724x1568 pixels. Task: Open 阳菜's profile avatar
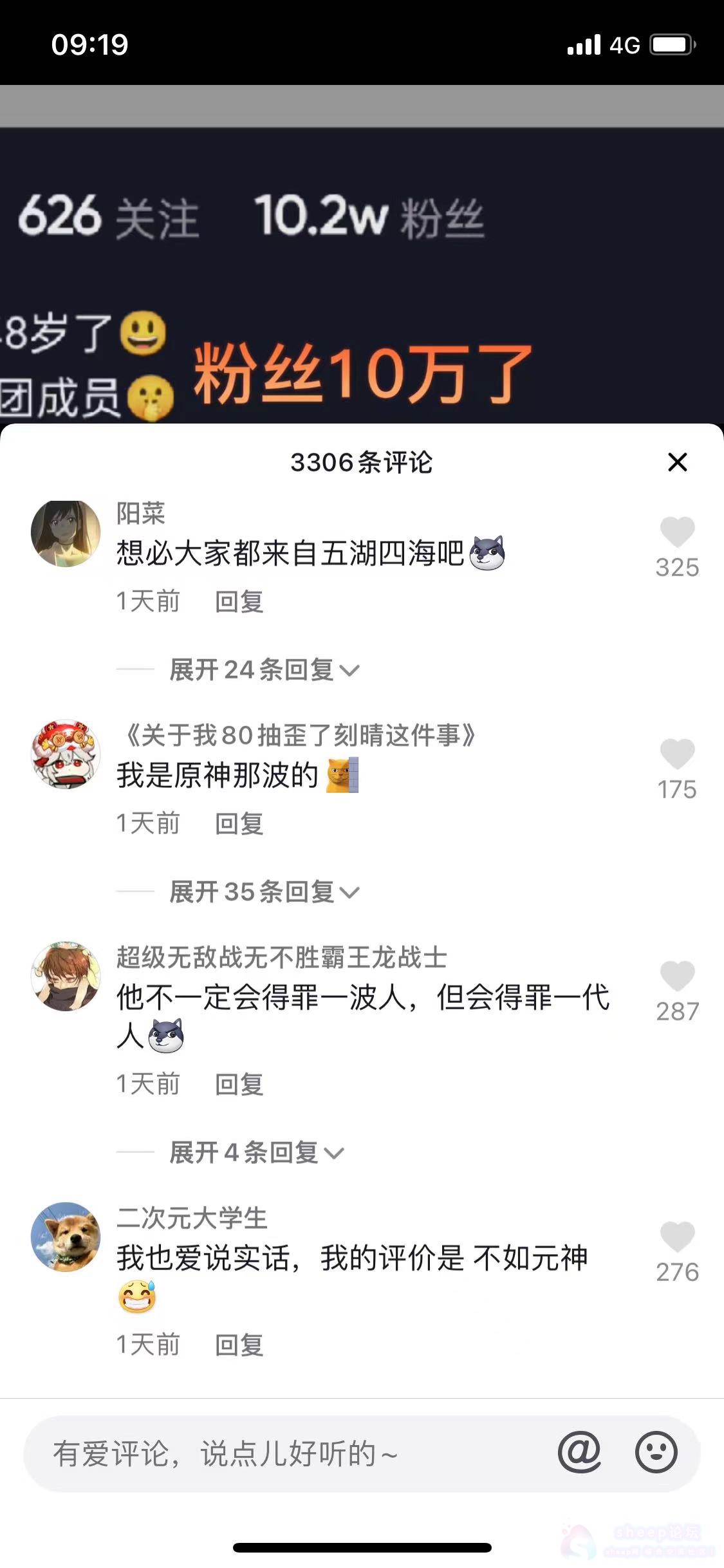(66, 534)
